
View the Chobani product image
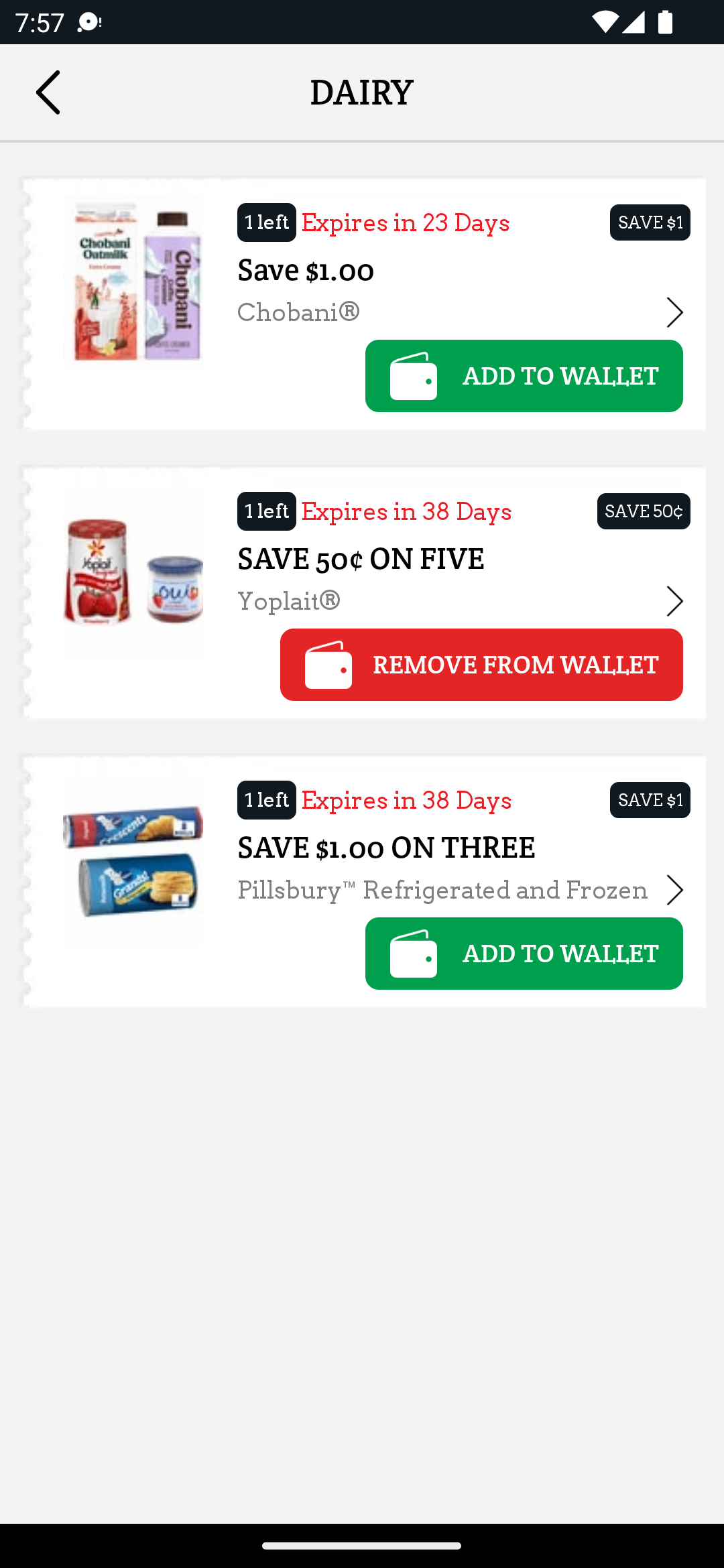pyautogui.click(x=133, y=282)
